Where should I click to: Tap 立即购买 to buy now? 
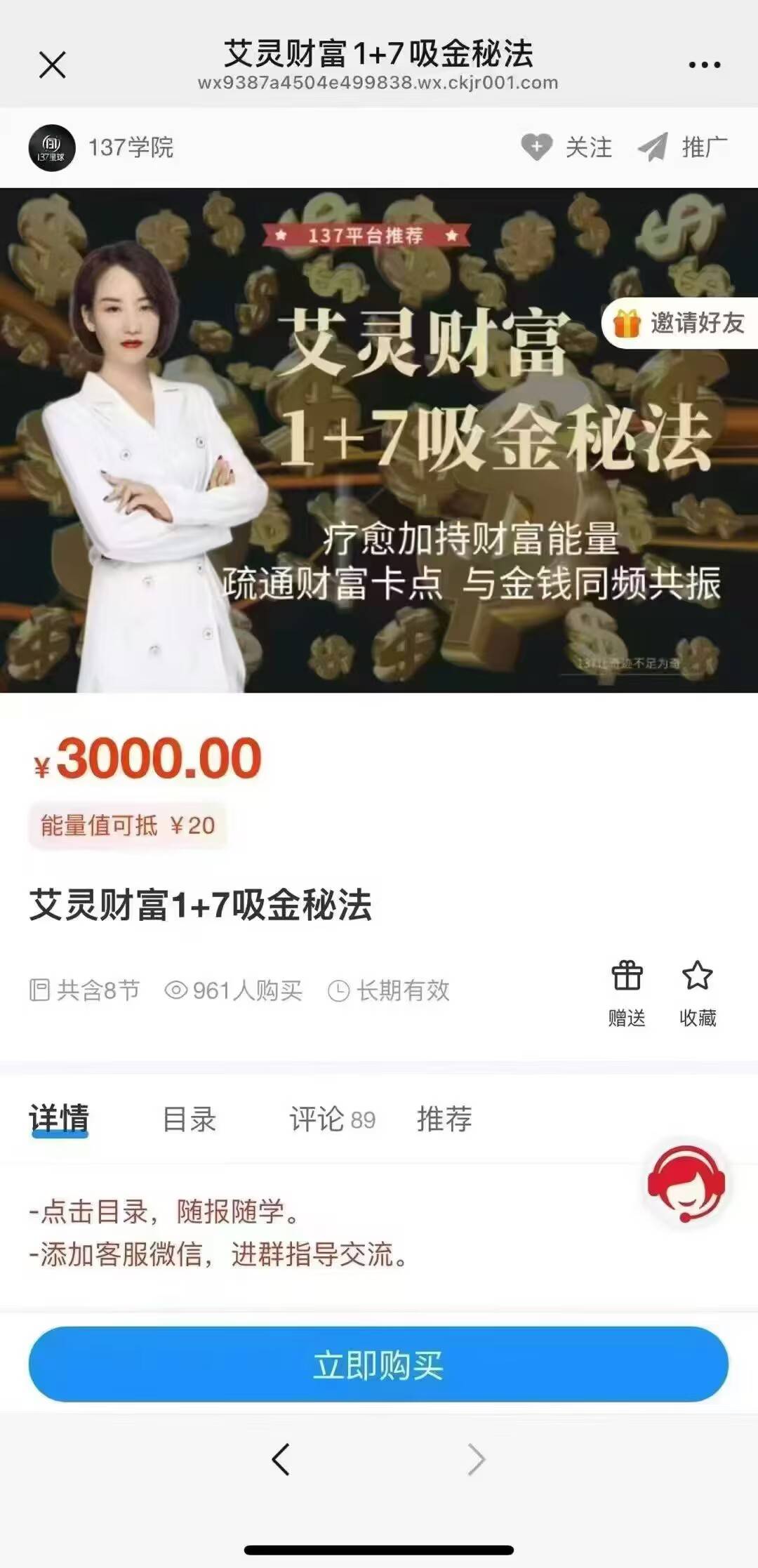tap(378, 1364)
